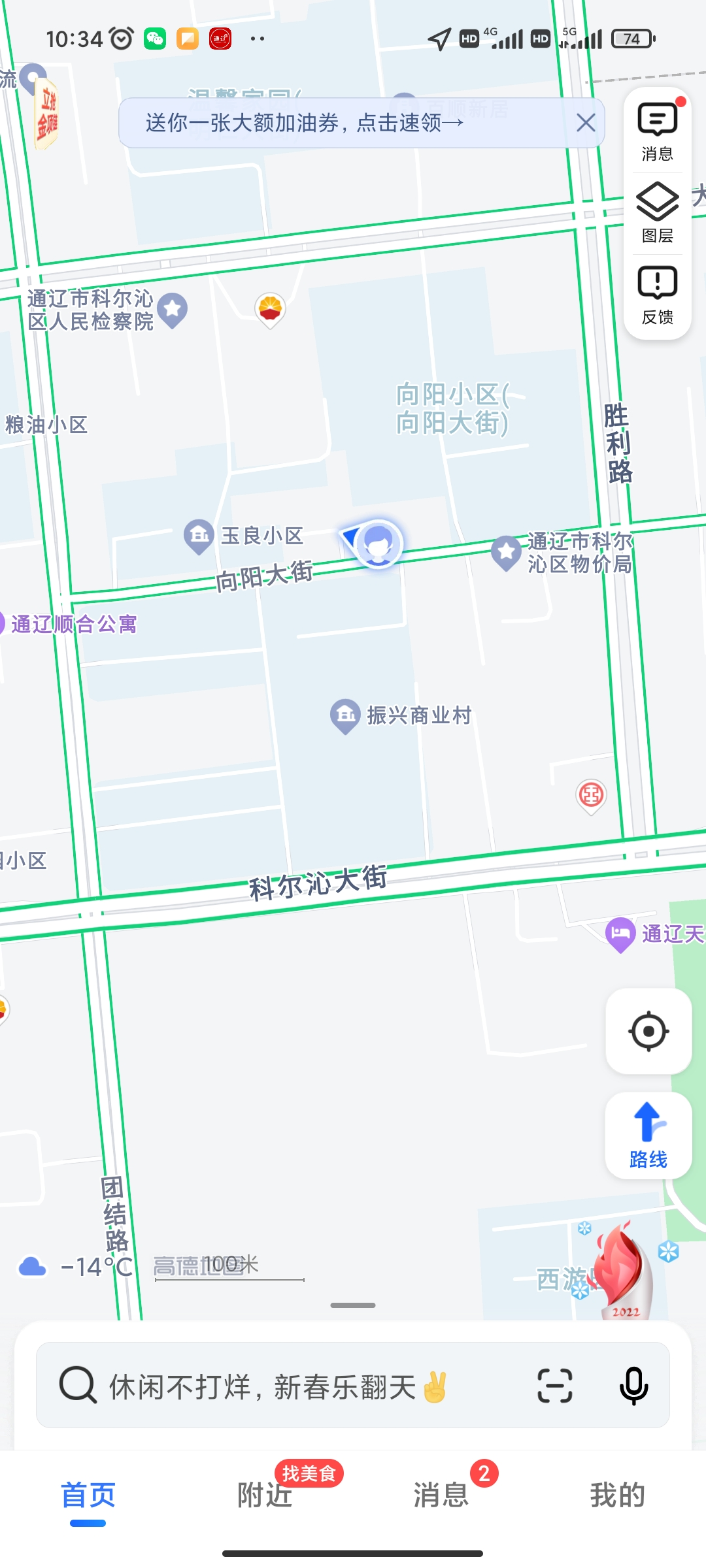Viewport: 706px width, 1568px height.
Task: Open the scan code icon
Action: pyautogui.click(x=555, y=1386)
